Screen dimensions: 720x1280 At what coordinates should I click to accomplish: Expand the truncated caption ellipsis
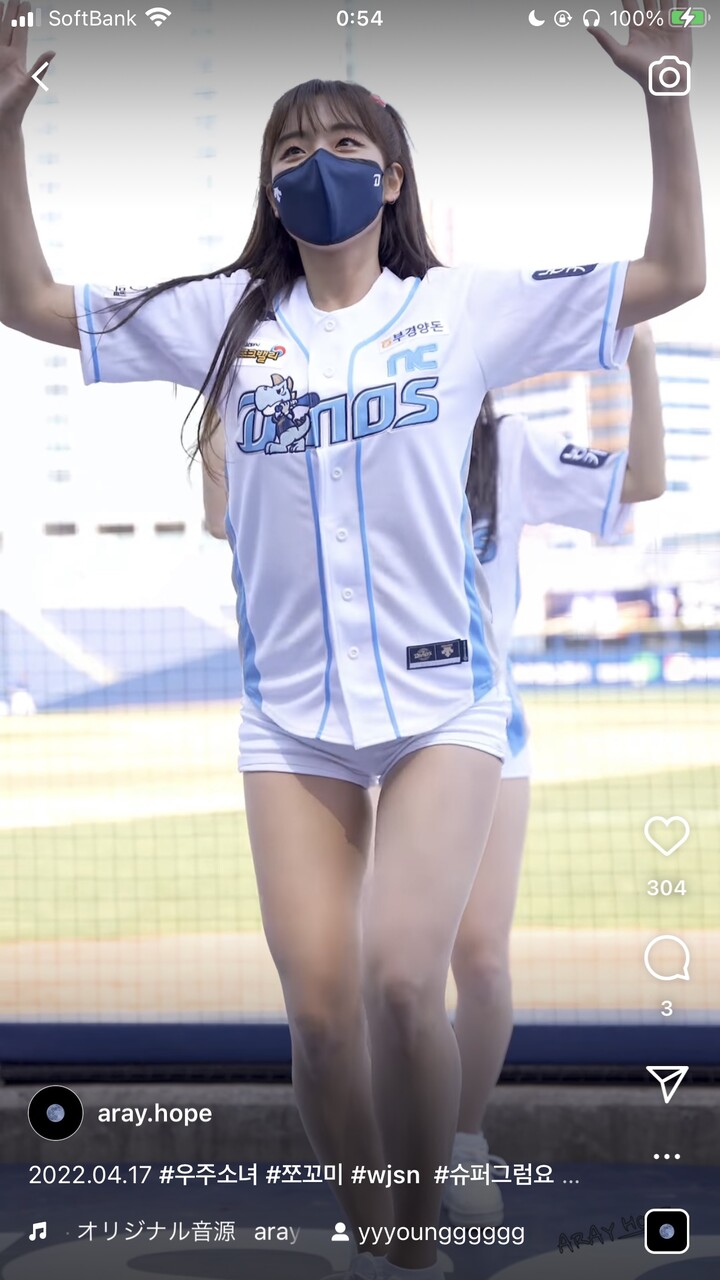(x=570, y=1176)
